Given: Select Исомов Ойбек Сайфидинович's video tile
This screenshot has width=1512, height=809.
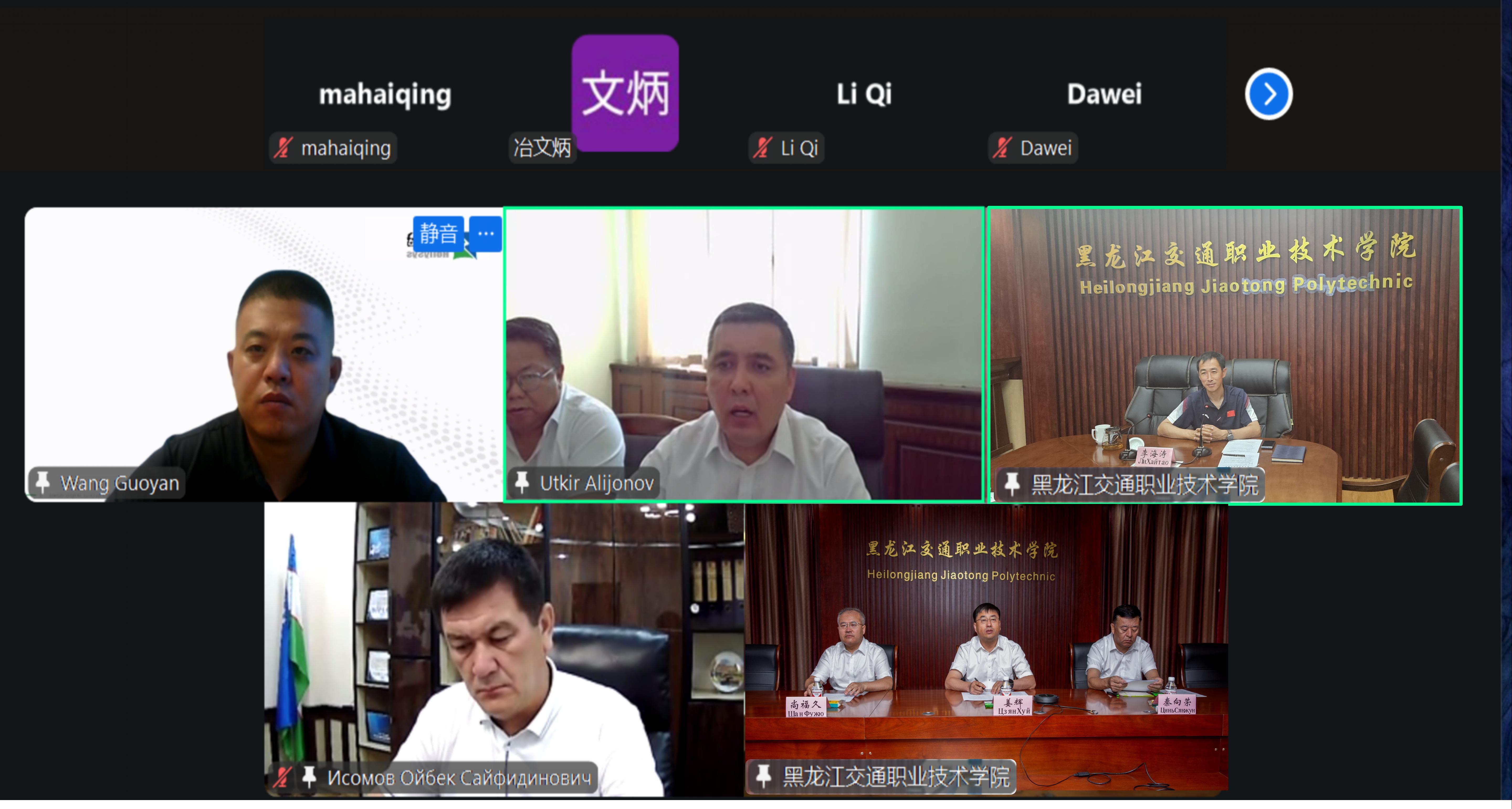Looking at the screenshot, I should (504, 649).
